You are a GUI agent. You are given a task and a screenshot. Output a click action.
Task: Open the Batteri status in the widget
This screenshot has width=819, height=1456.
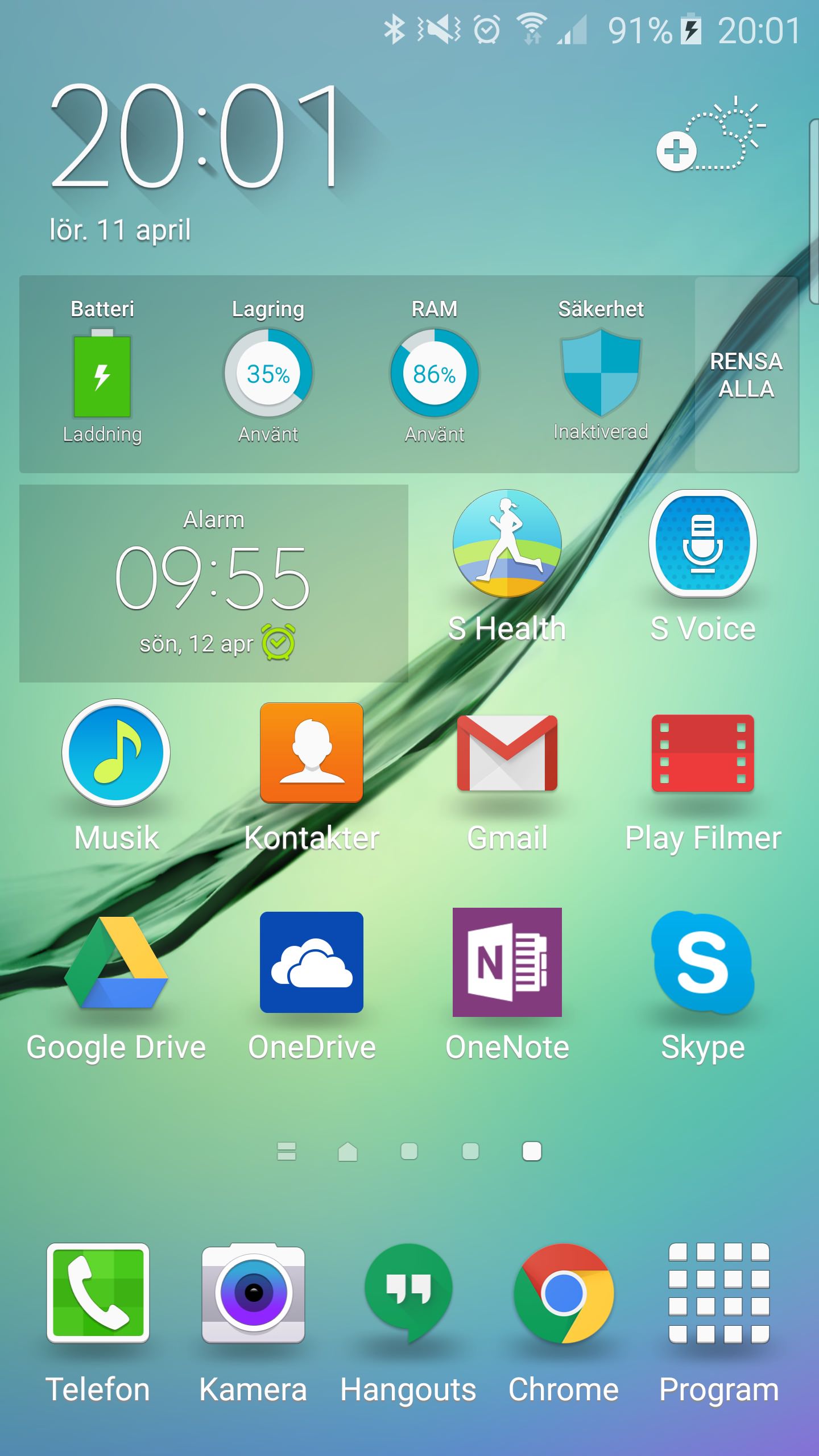[102, 374]
